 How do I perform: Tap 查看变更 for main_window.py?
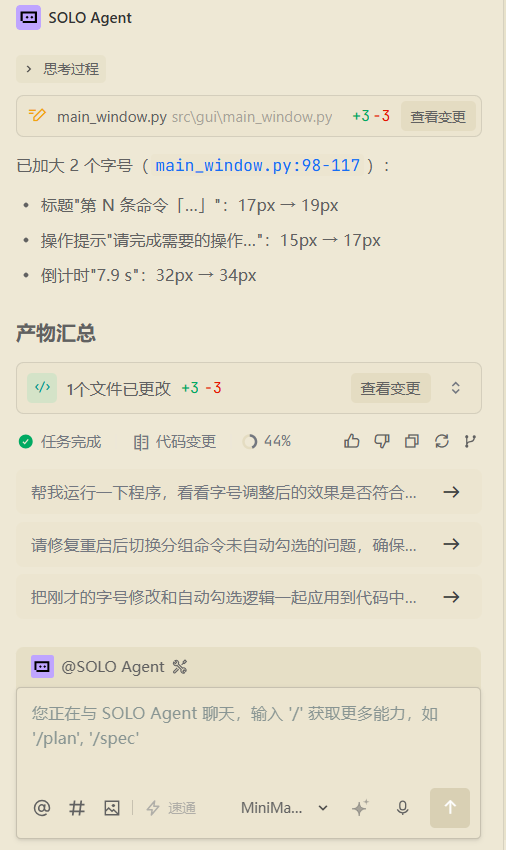438,117
